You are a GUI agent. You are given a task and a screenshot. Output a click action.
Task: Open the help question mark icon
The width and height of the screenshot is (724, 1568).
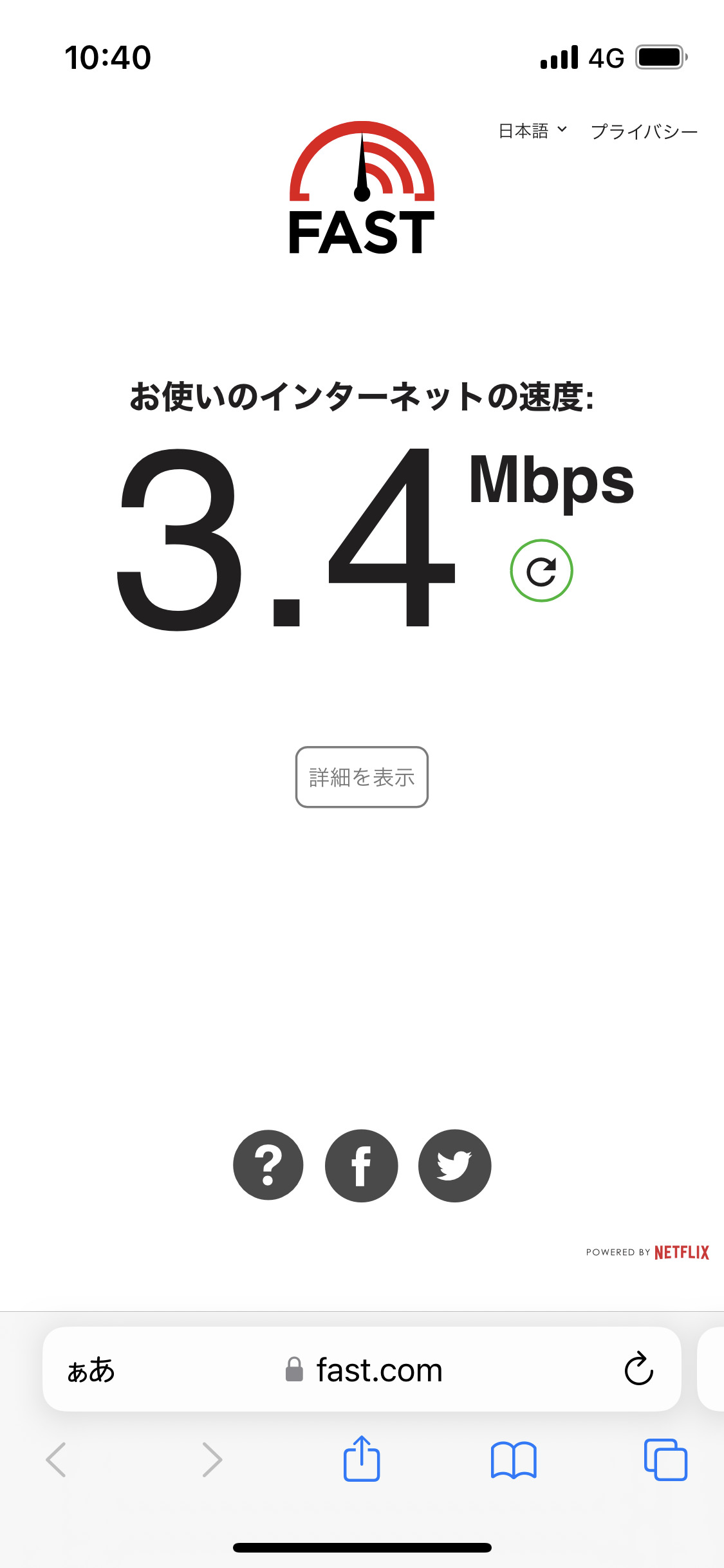coord(268,1165)
